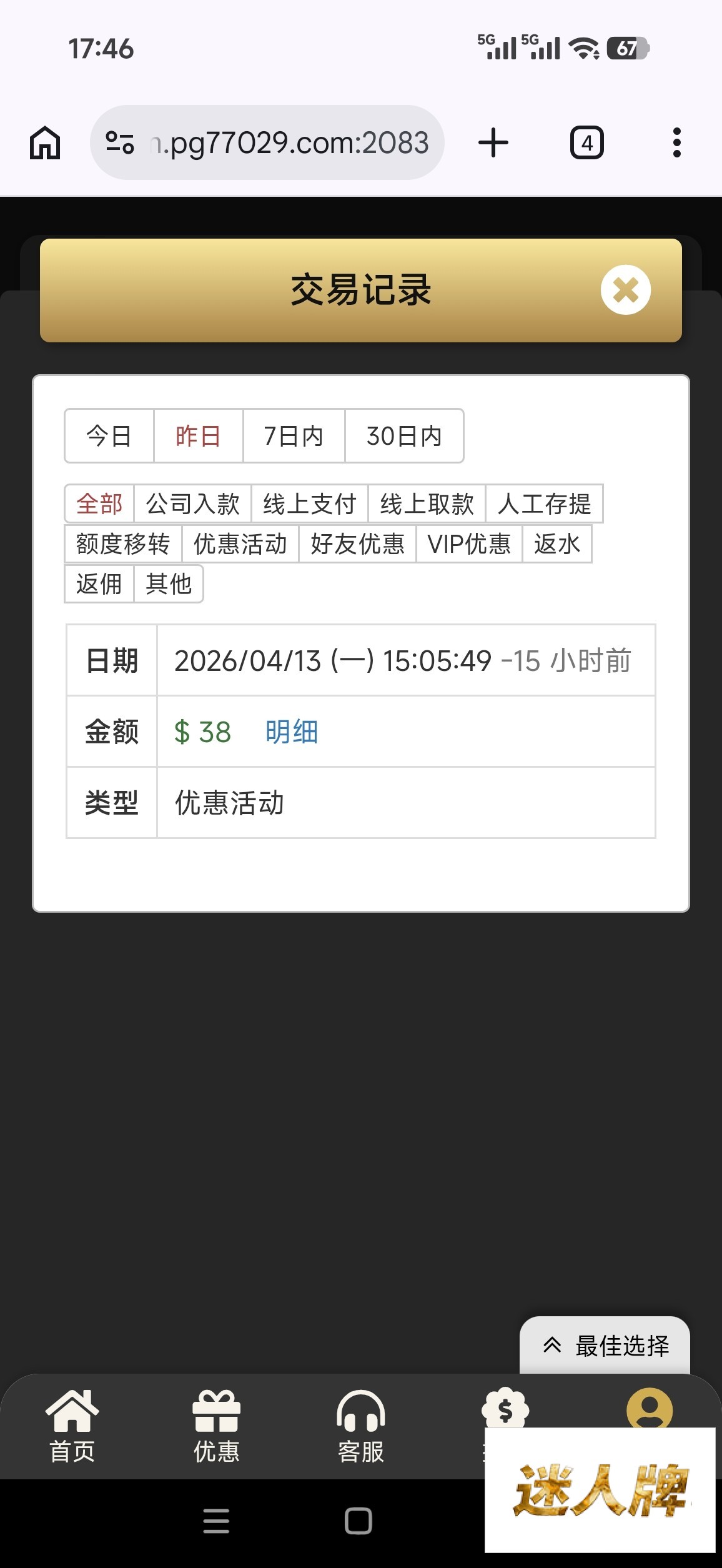Screen dimensions: 722x1568
Task: Filter by 公司入款 type
Action: [x=192, y=504]
